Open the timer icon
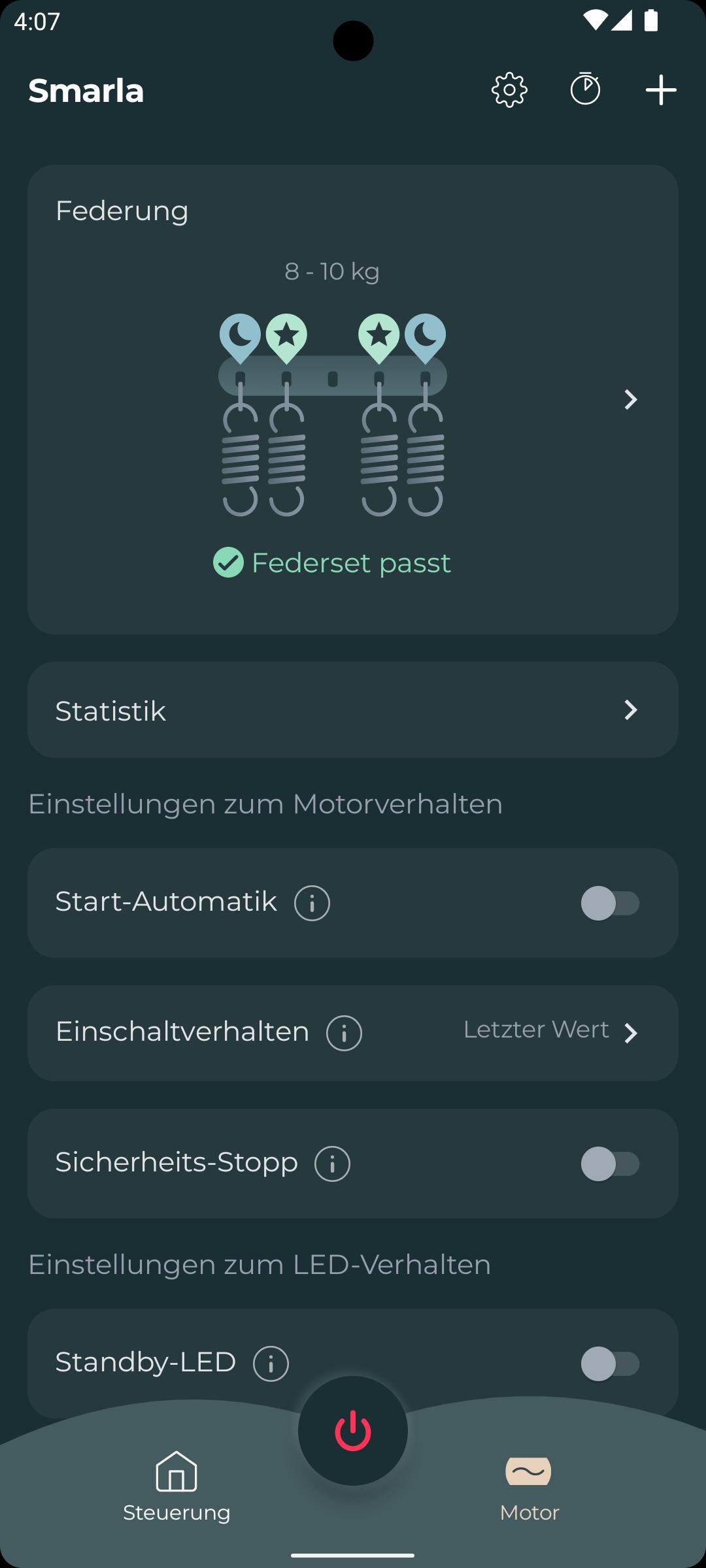 click(585, 90)
